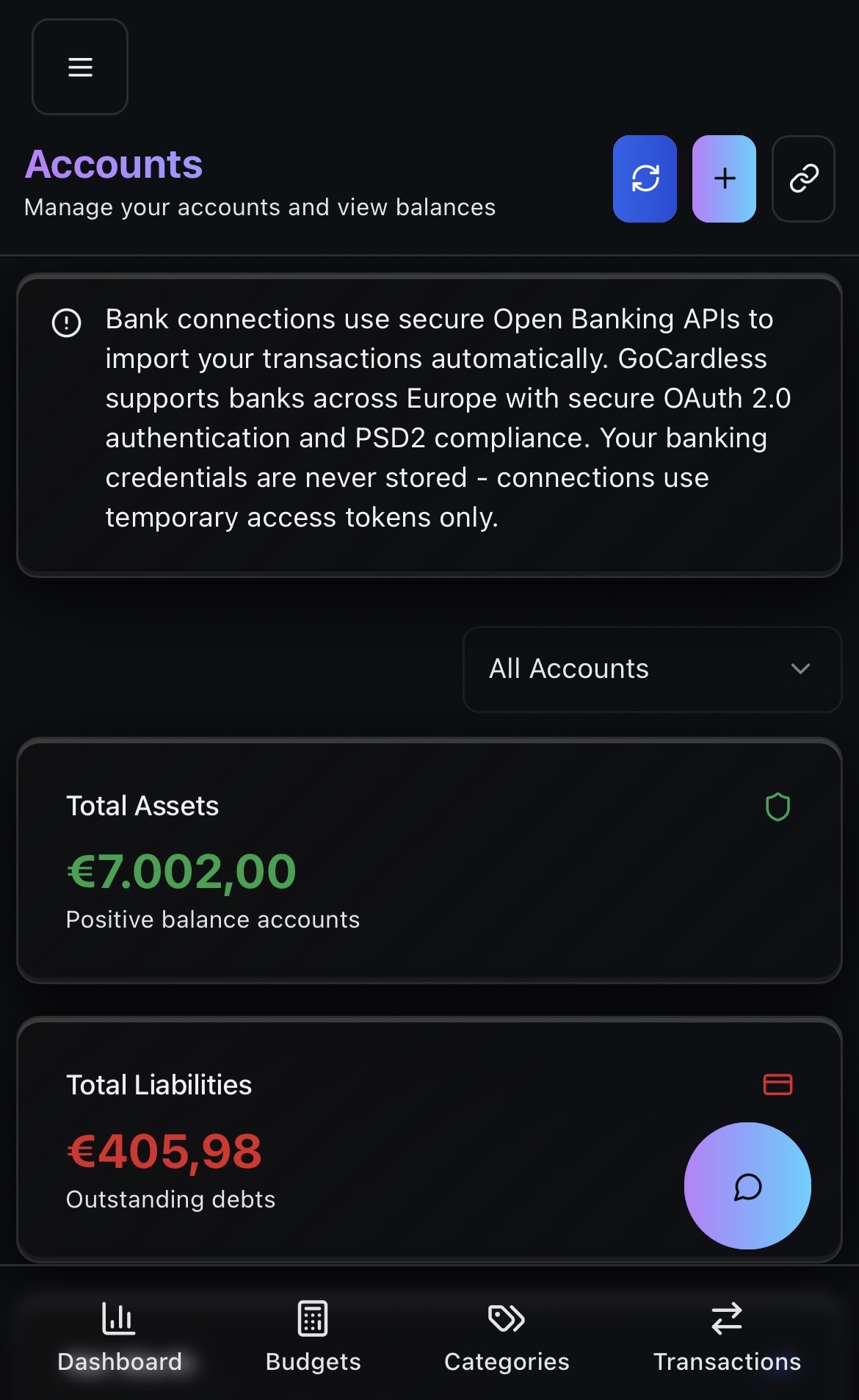This screenshot has width=859, height=1400.
Task: Add a new account with the plus icon
Action: pyautogui.click(x=724, y=178)
